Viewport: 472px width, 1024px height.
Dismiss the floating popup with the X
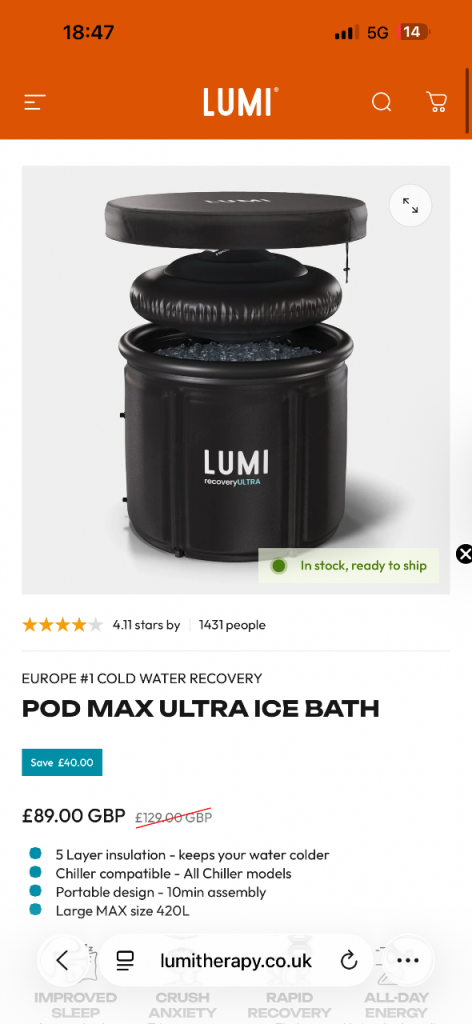click(x=464, y=554)
